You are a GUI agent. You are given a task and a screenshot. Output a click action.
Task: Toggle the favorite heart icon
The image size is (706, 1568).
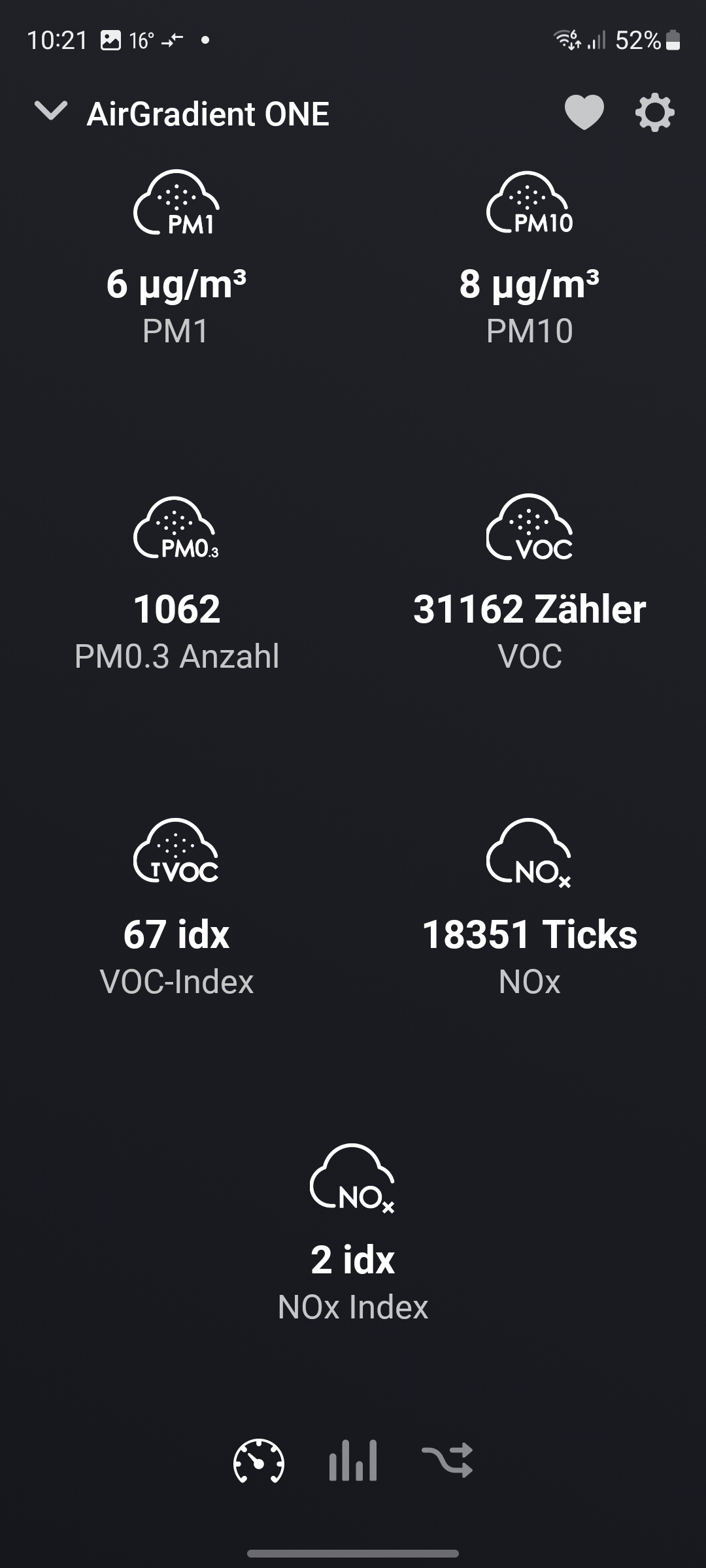(x=584, y=113)
